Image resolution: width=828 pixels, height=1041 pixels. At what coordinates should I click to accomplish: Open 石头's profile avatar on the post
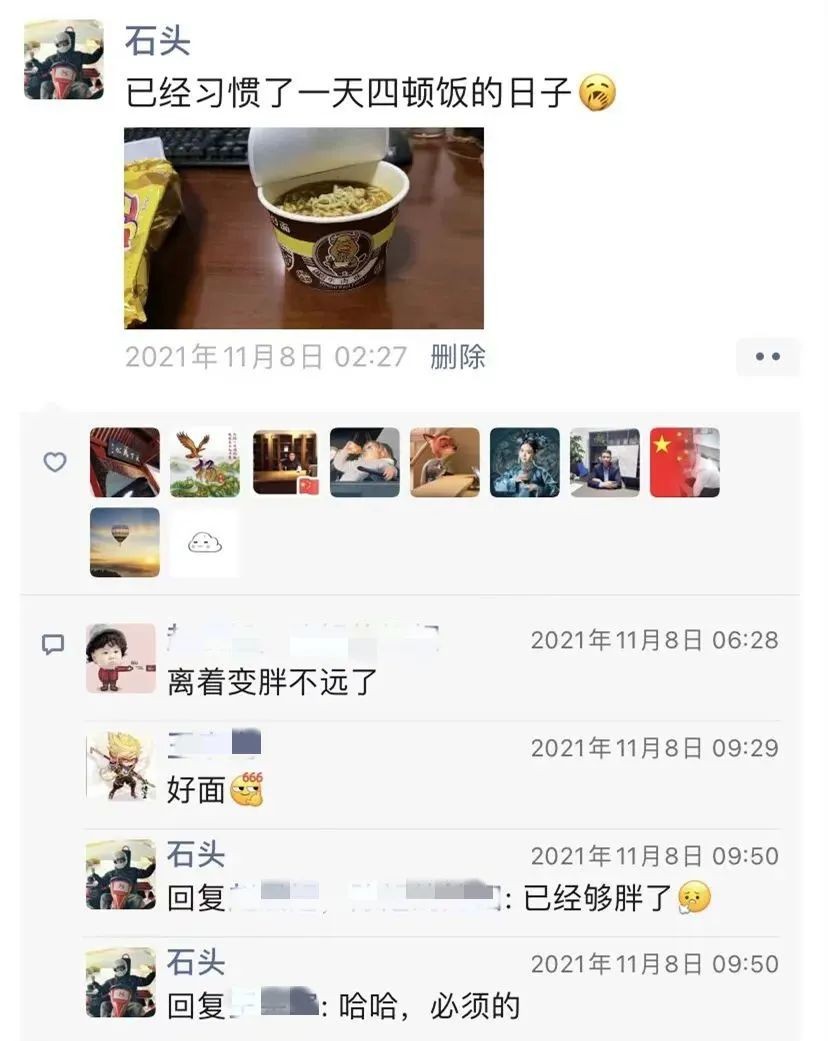(63, 59)
